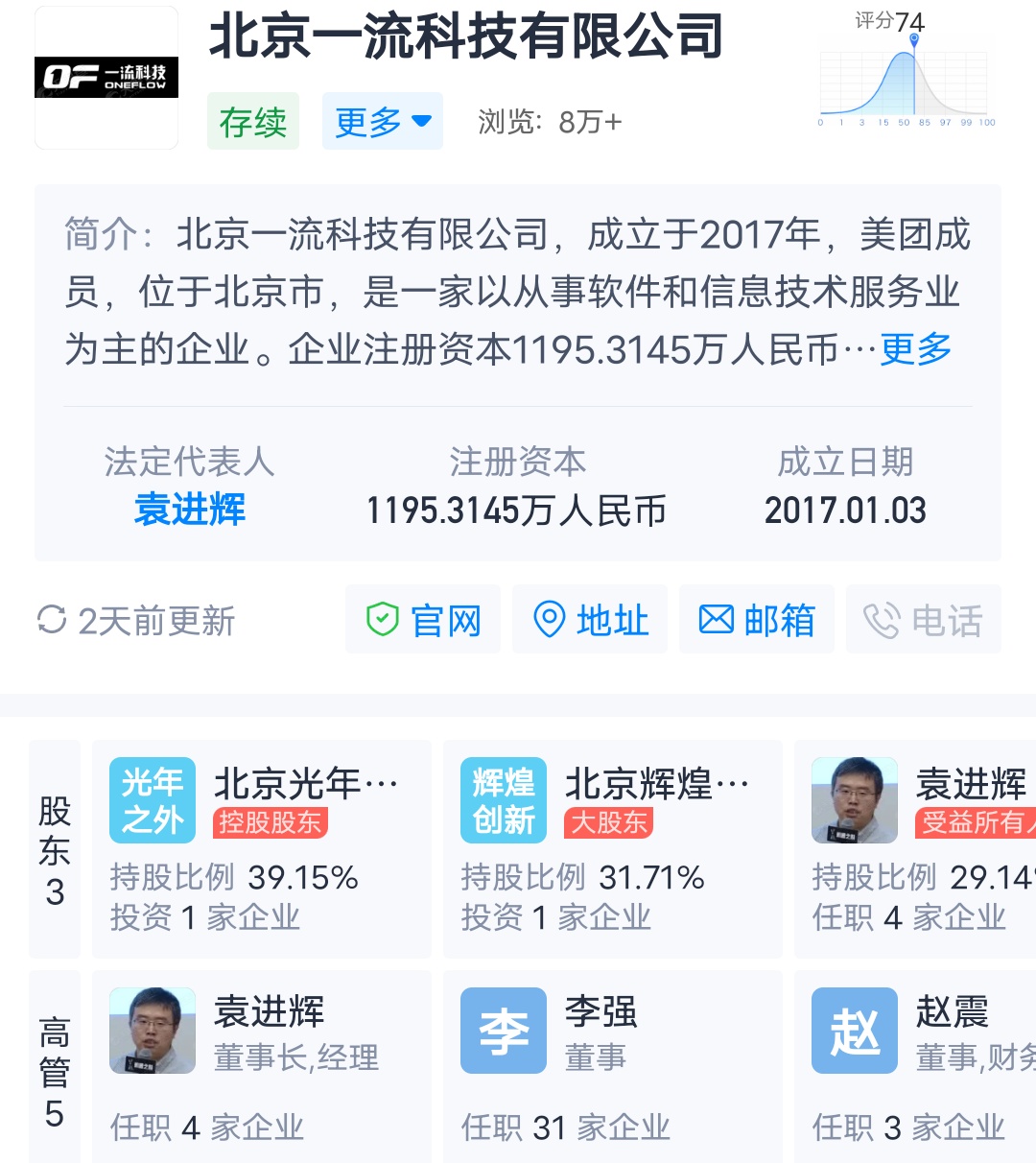1036x1163 pixels.
Task: Open legal representative 袁进辉's profile
Action: point(190,510)
